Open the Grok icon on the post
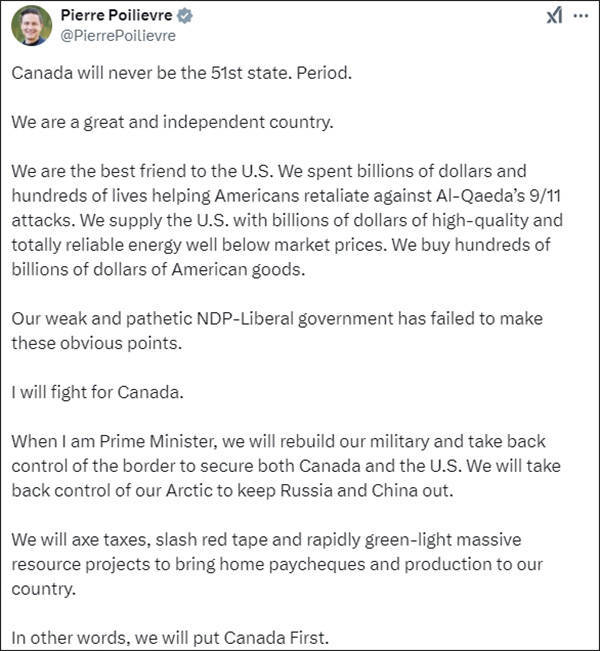 point(554,16)
